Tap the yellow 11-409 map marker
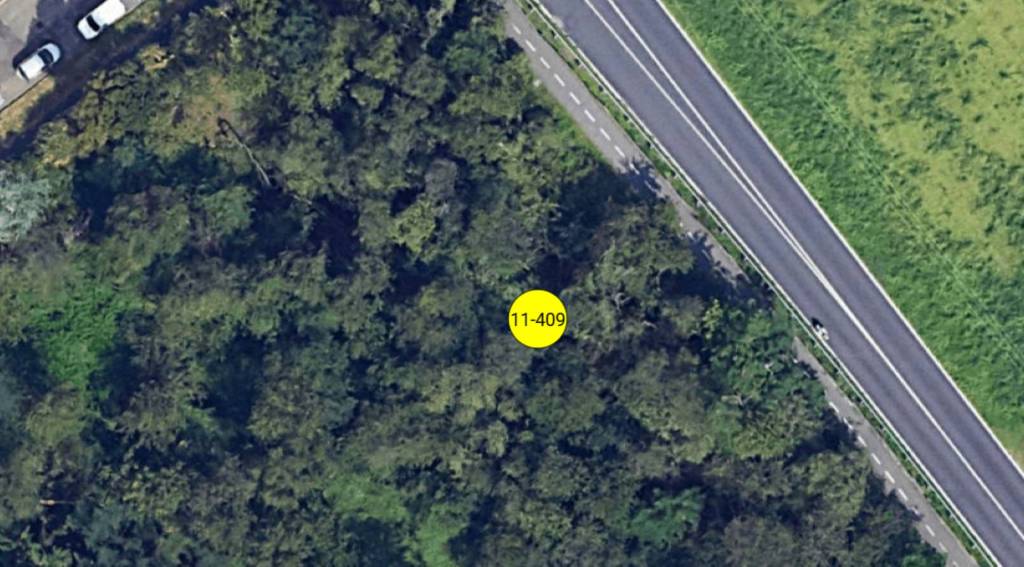Viewport: 1024px width, 567px height. click(x=538, y=320)
